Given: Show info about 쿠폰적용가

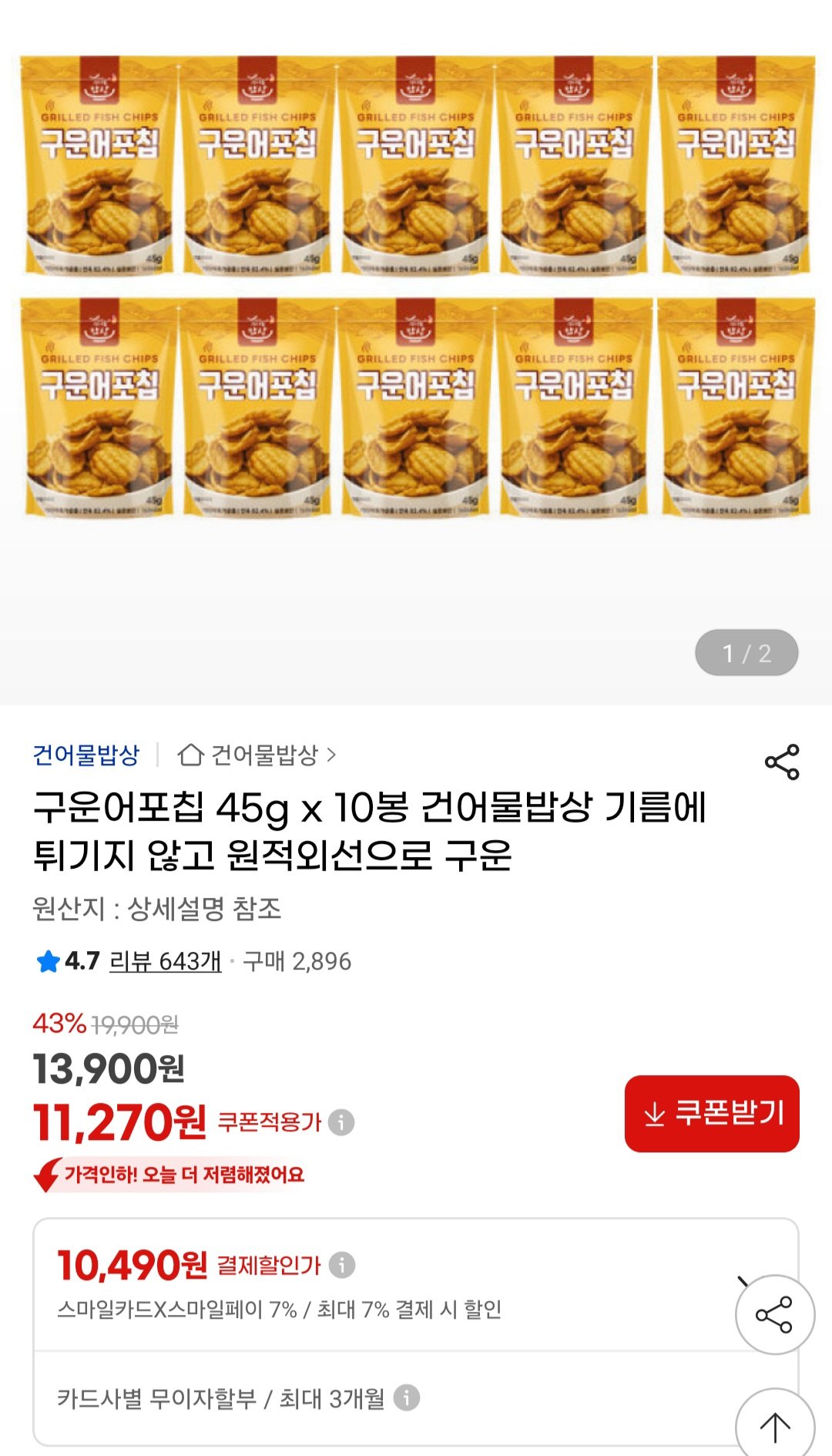Looking at the screenshot, I should point(341,1121).
